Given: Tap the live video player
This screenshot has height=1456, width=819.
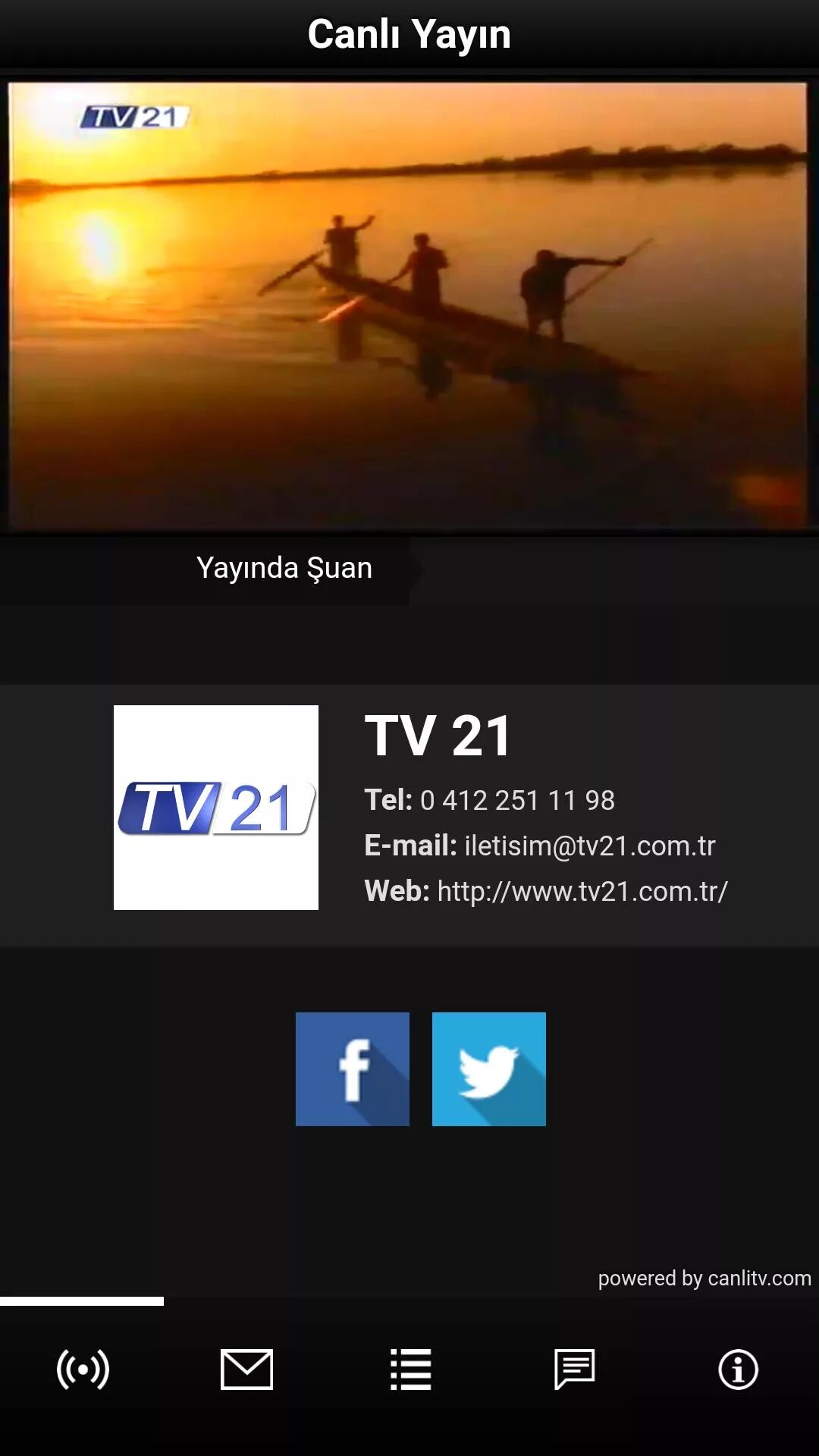Looking at the screenshot, I should click(x=408, y=305).
